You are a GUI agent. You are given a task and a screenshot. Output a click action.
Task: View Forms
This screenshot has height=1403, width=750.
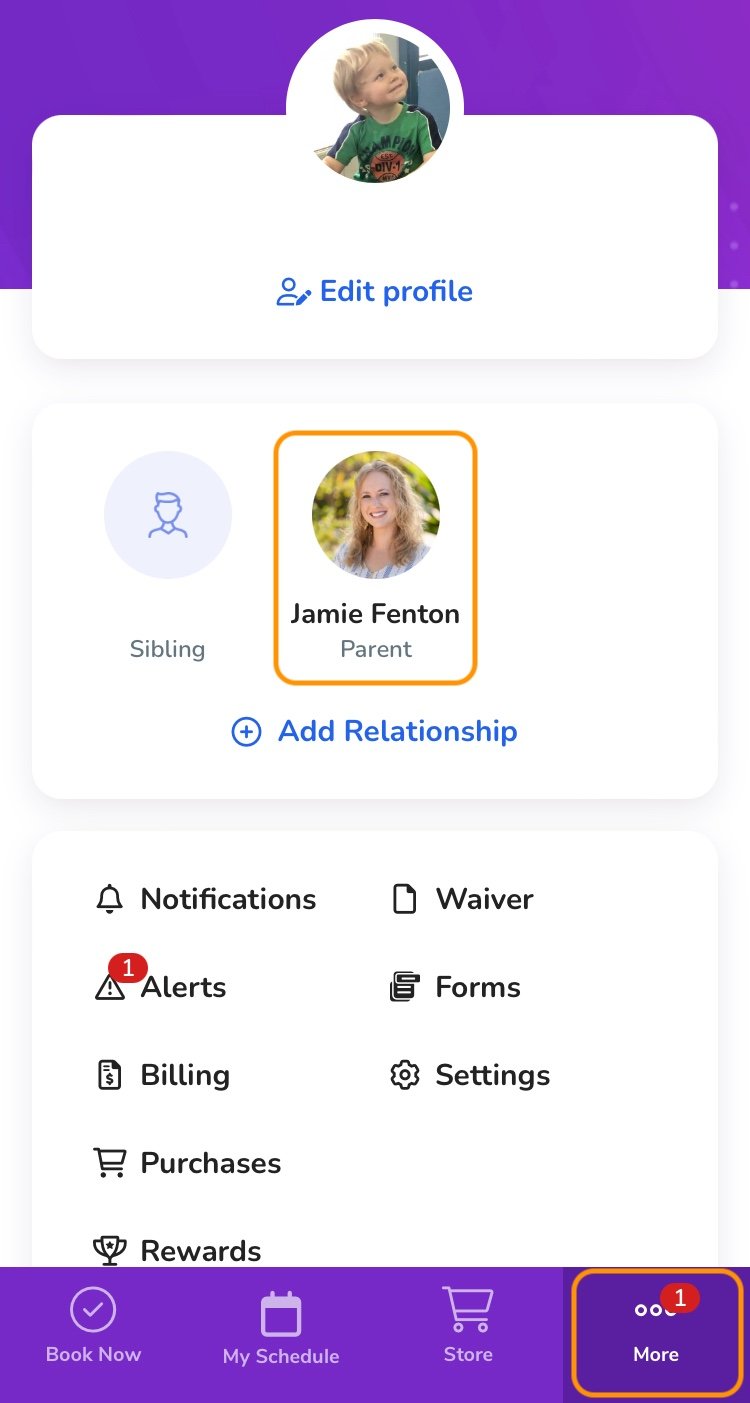[x=455, y=987]
